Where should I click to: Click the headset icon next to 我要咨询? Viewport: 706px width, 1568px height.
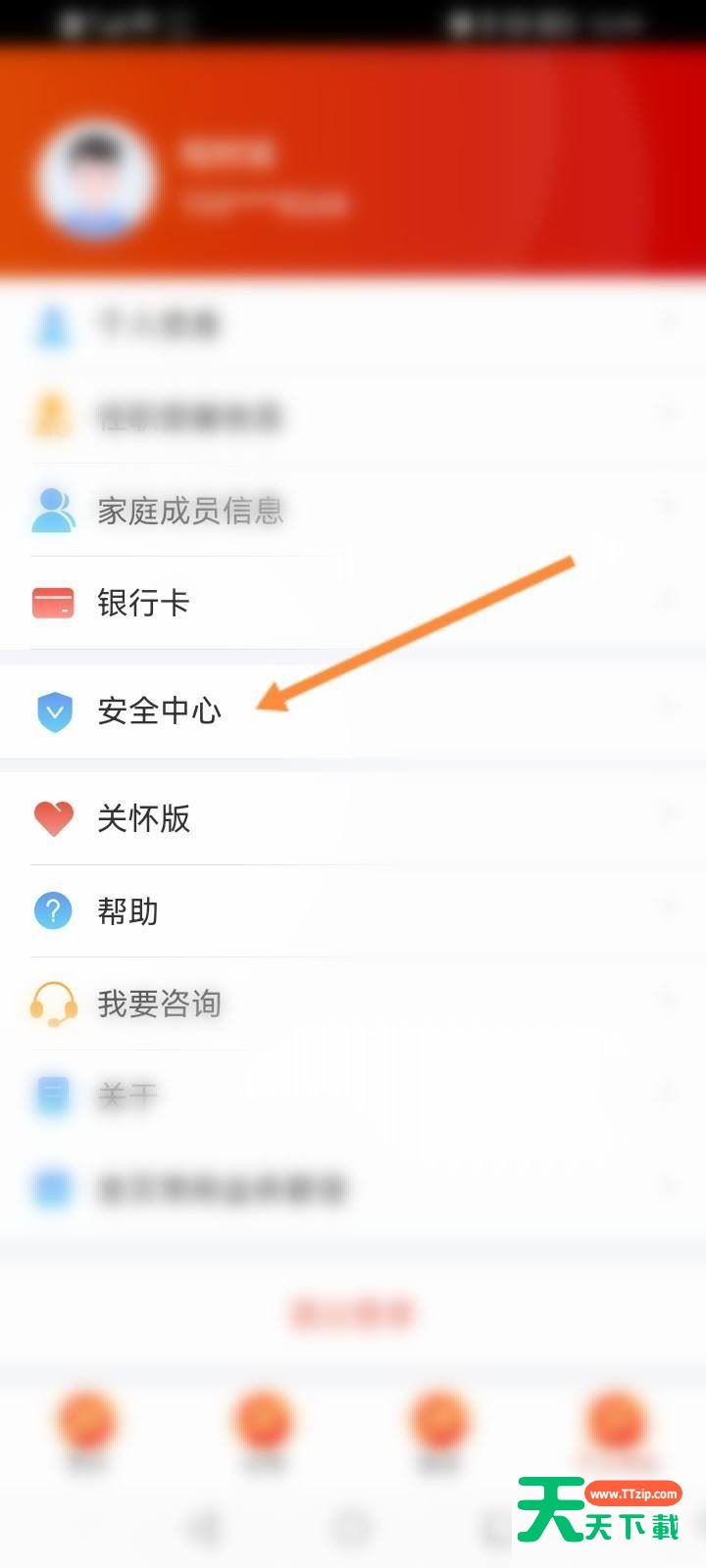tap(54, 1004)
